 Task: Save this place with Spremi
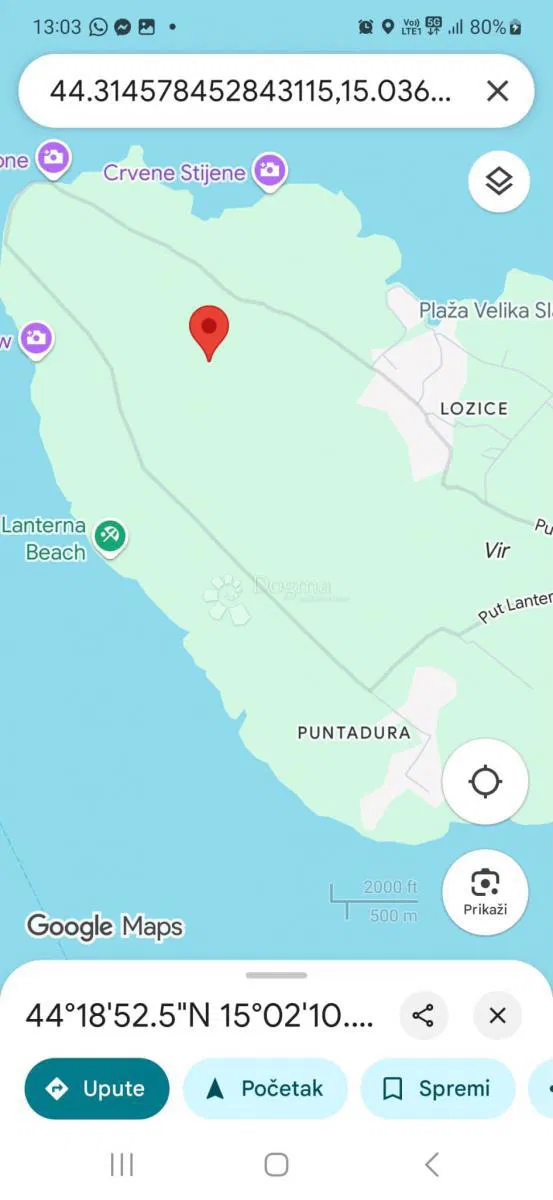437,1089
